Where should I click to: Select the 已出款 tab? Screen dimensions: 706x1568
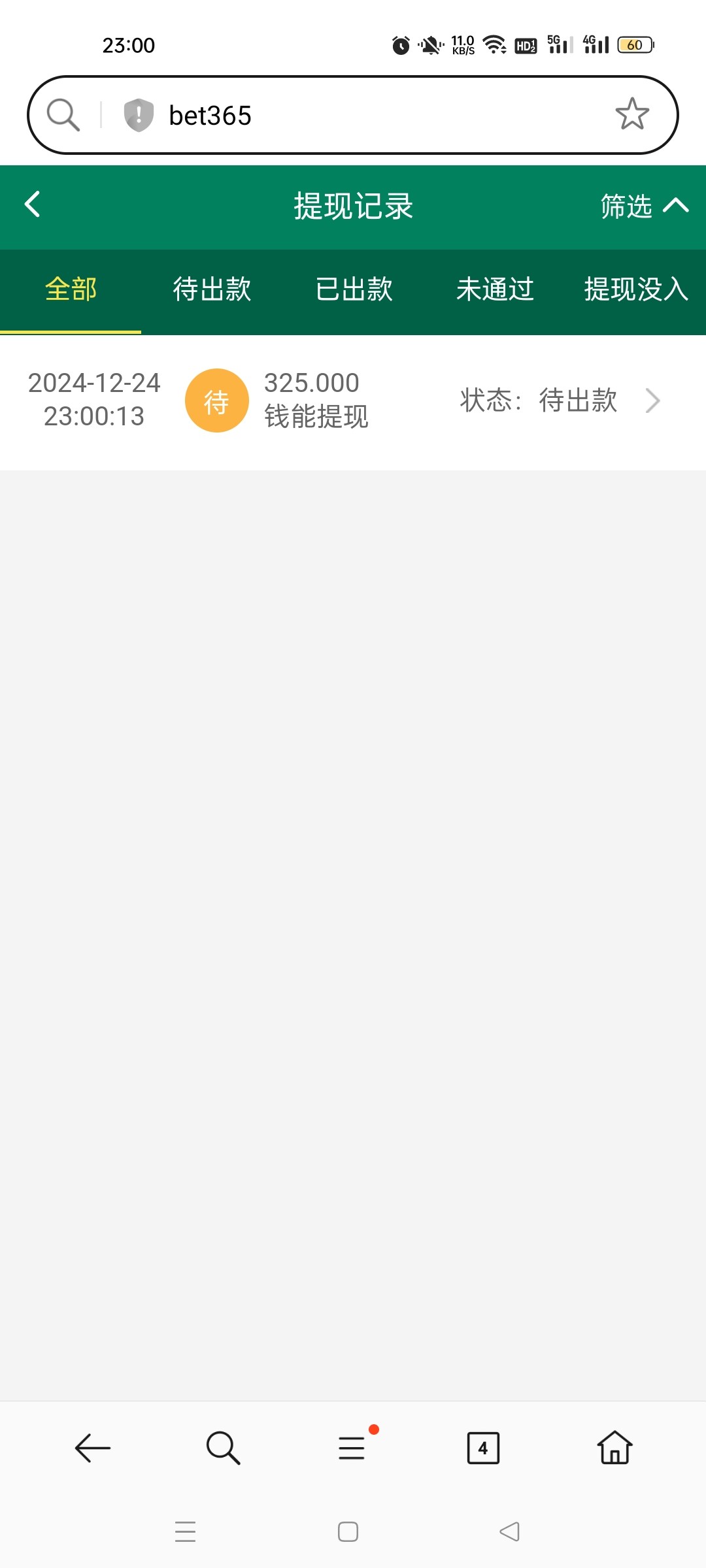click(x=354, y=289)
